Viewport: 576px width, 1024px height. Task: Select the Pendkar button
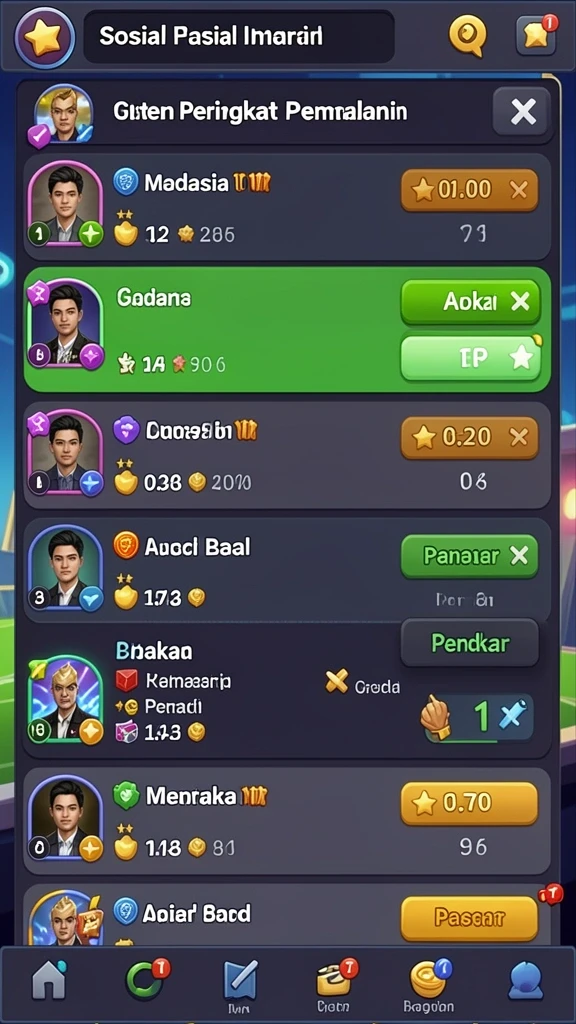click(x=470, y=643)
